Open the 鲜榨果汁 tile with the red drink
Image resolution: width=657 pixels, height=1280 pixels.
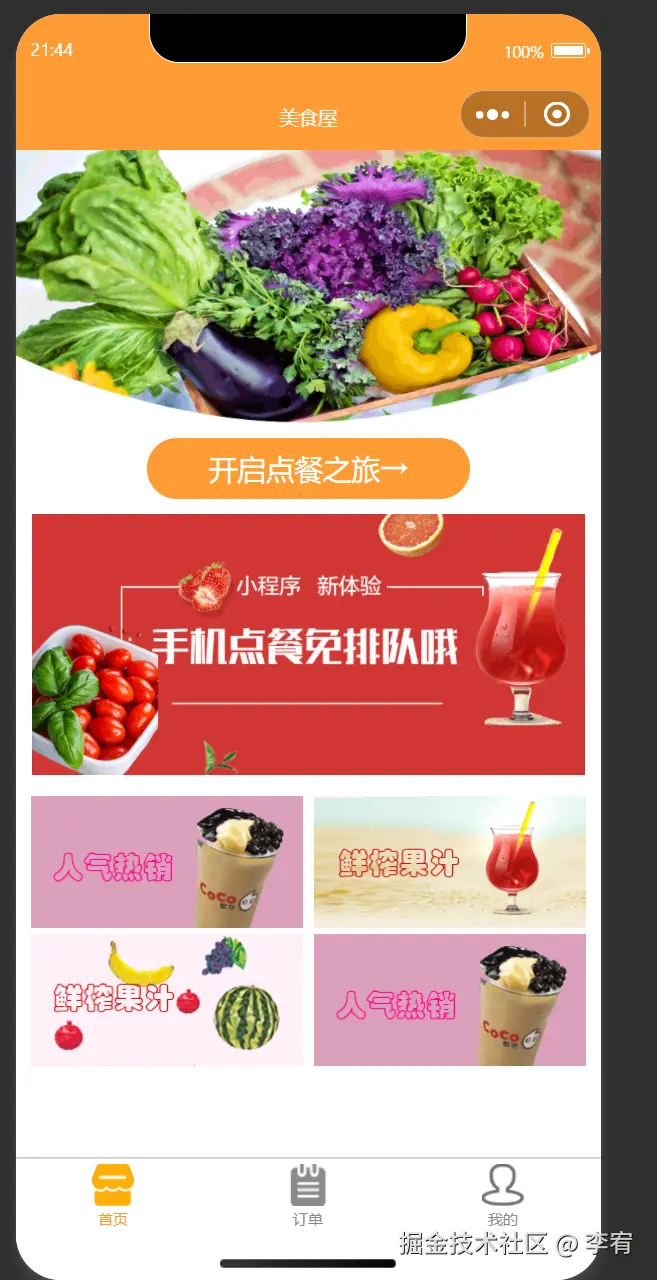click(x=449, y=862)
